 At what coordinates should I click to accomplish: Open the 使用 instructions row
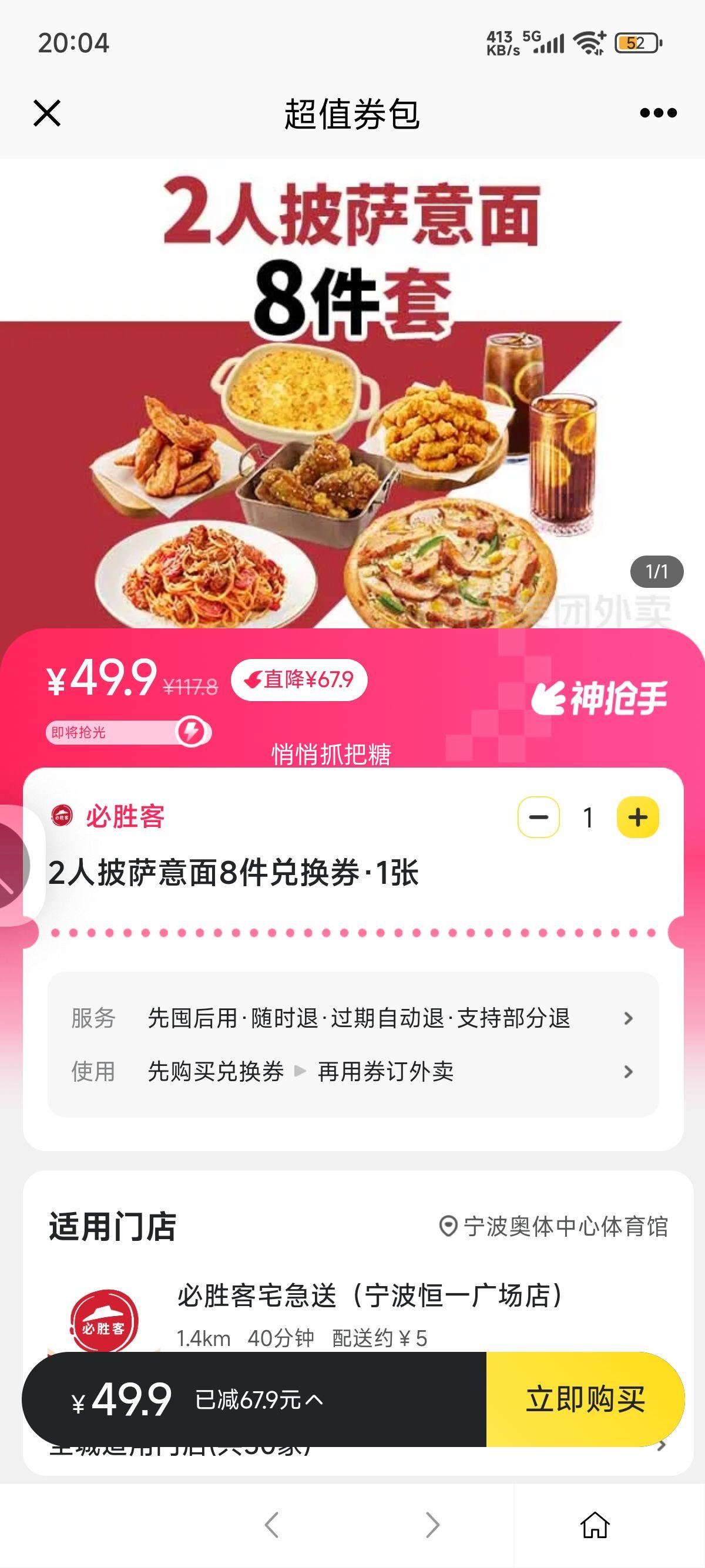pyautogui.click(x=353, y=1071)
